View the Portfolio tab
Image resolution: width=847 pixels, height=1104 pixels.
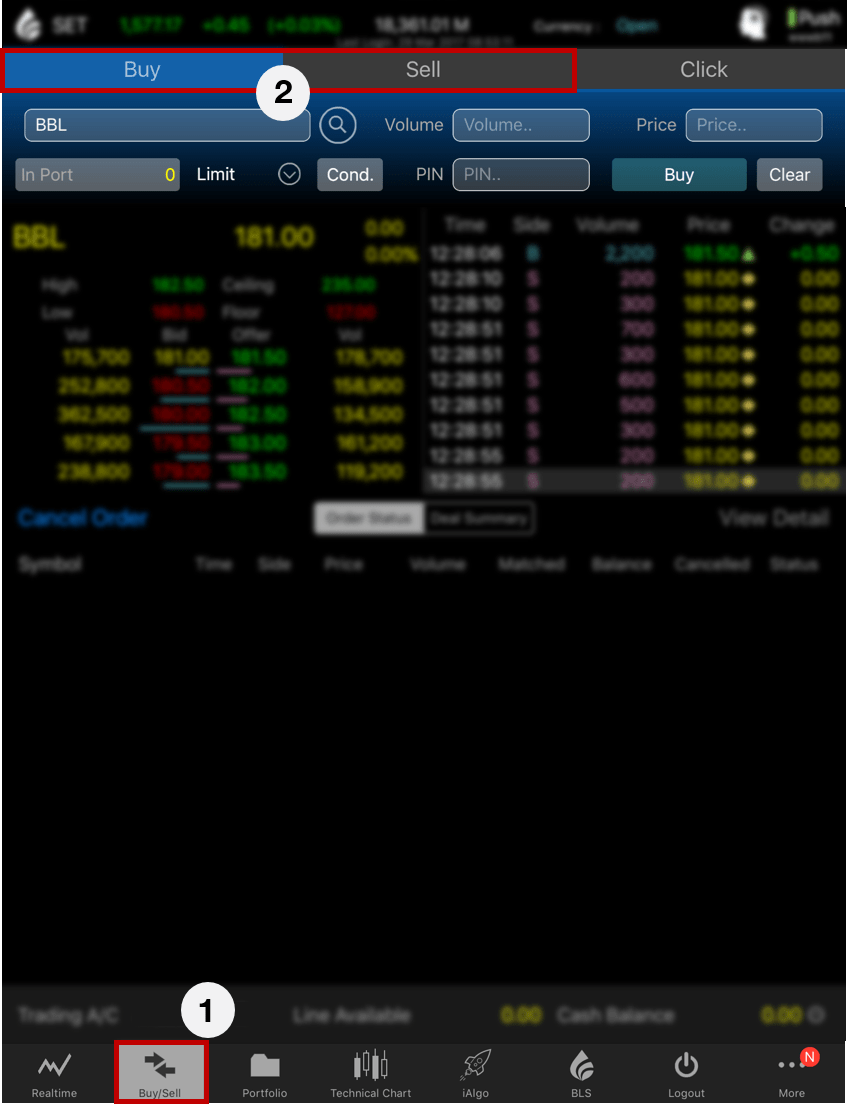click(x=265, y=1073)
